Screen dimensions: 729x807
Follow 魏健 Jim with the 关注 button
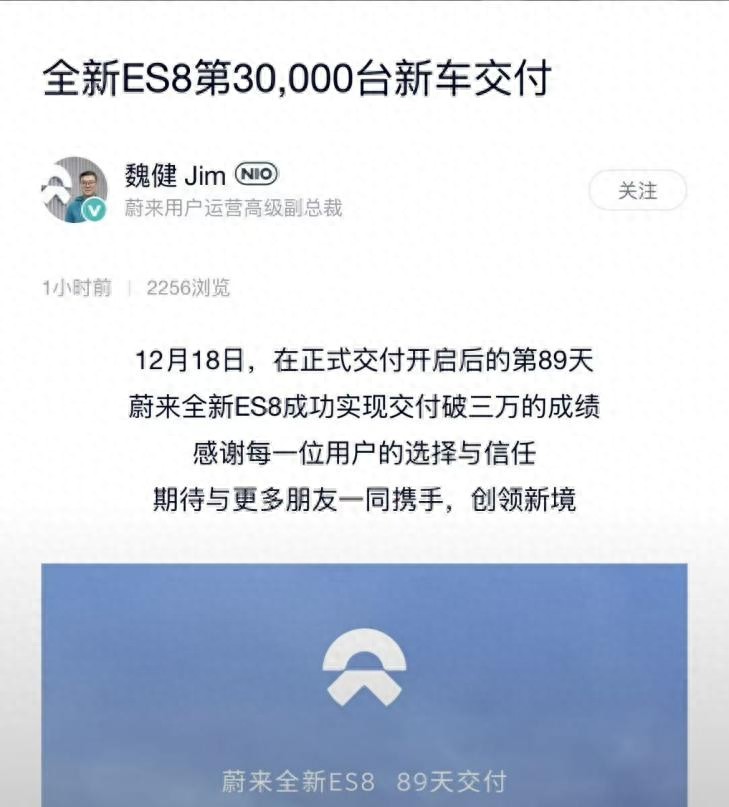pyautogui.click(x=637, y=190)
